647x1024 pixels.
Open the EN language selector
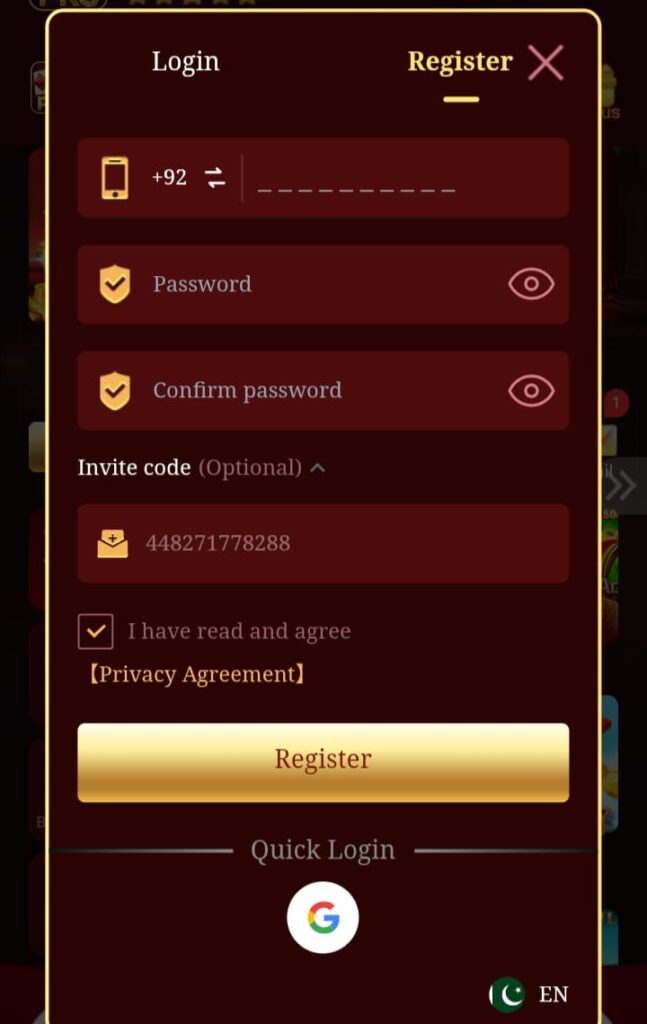[532, 994]
